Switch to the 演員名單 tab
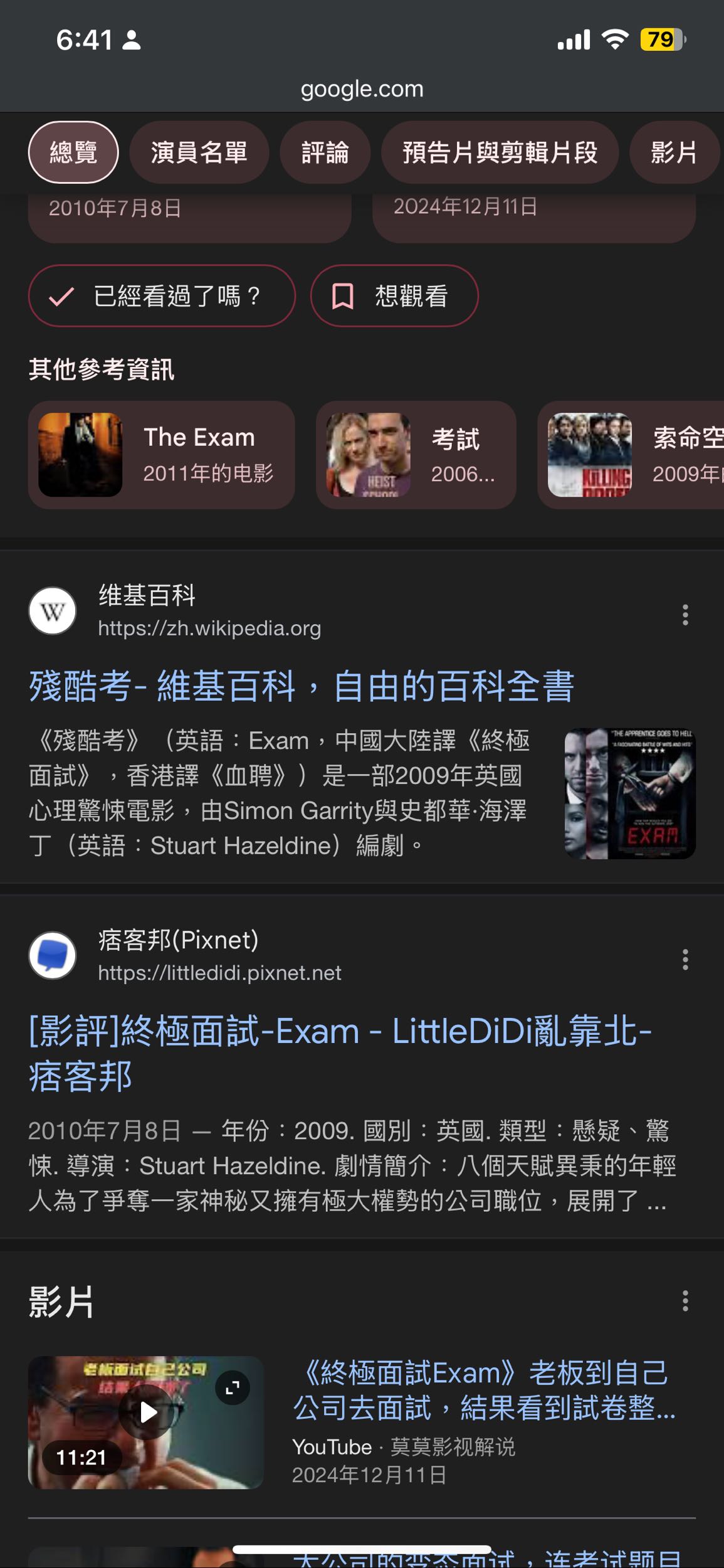The width and height of the screenshot is (724, 1568). [199, 152]
